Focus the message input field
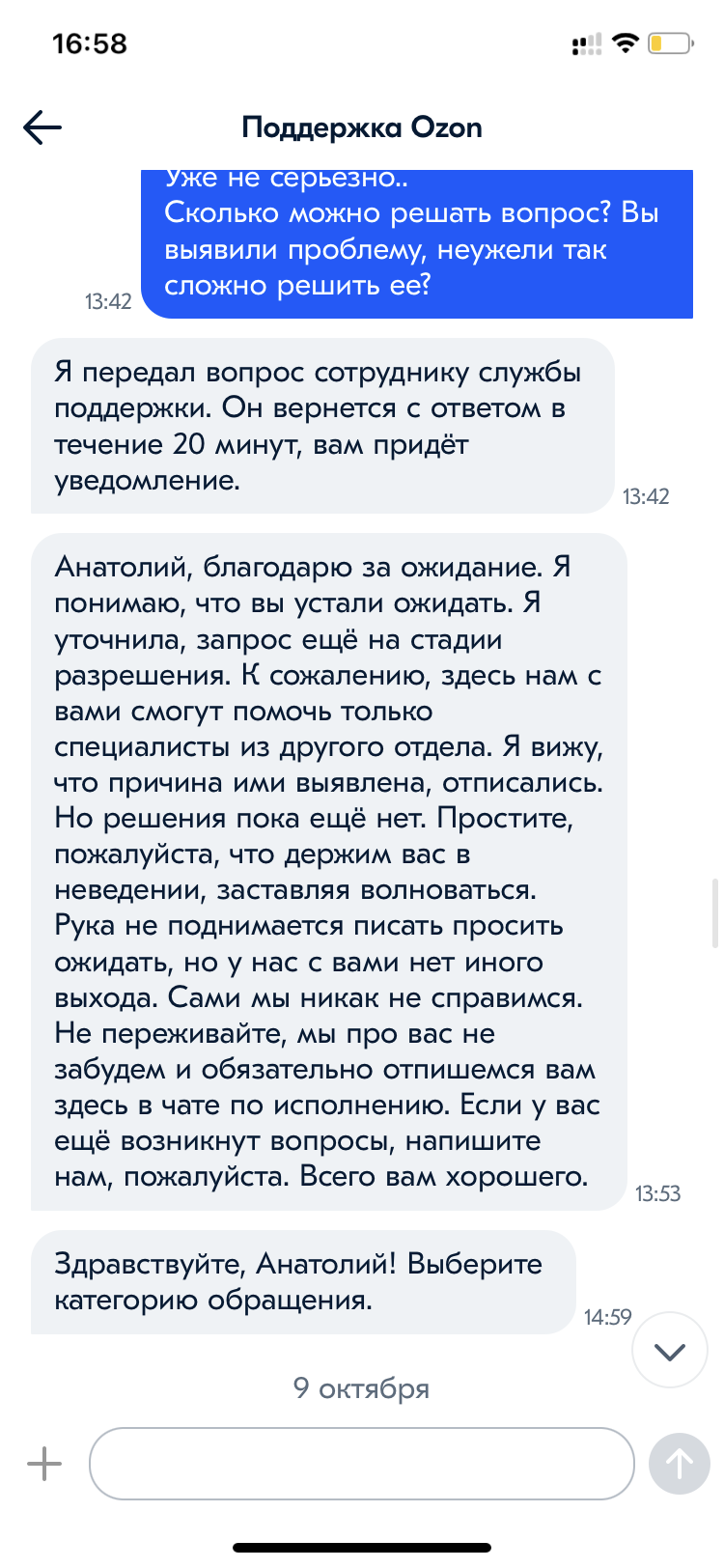724x1568 pixels. (x=362, y=1464)
